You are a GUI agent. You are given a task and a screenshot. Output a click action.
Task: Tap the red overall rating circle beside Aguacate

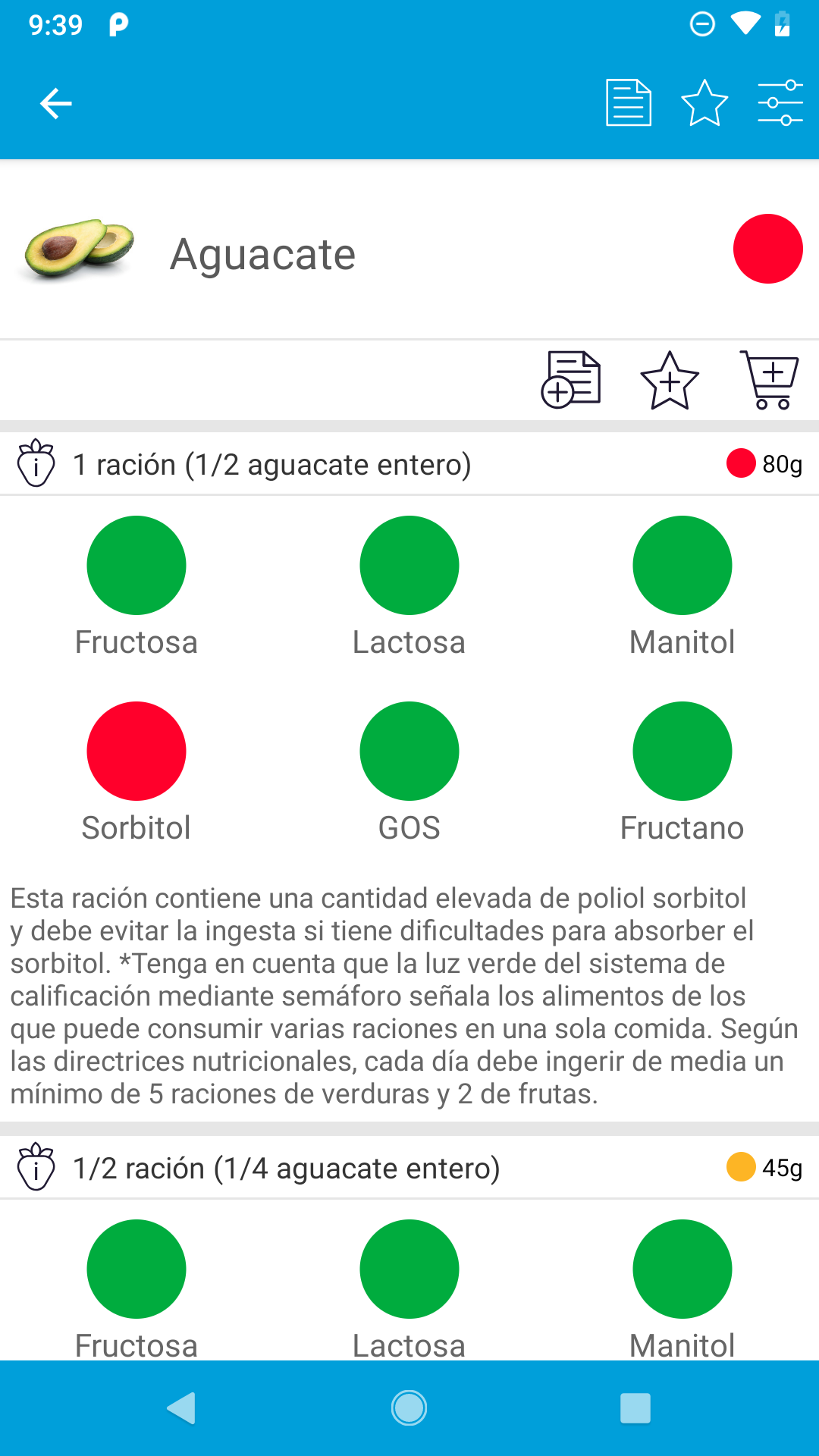click(768, 248)
